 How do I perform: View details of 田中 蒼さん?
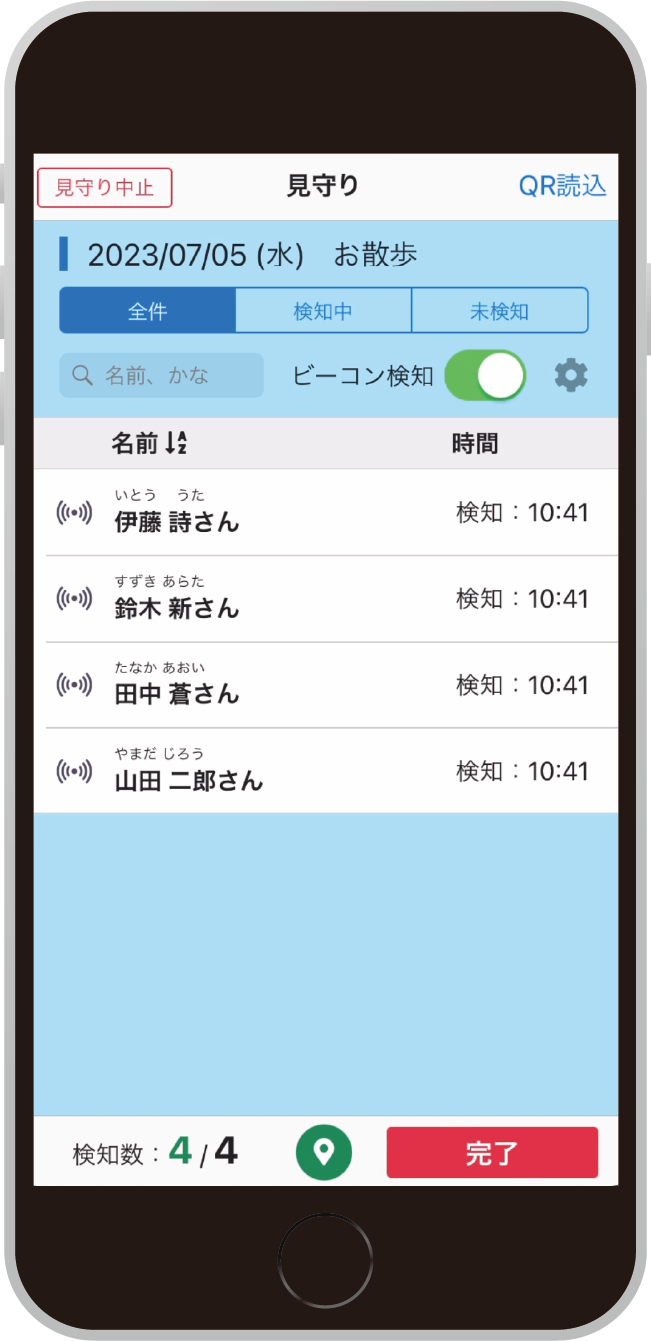pyautogui.click(x=325, y=685)
